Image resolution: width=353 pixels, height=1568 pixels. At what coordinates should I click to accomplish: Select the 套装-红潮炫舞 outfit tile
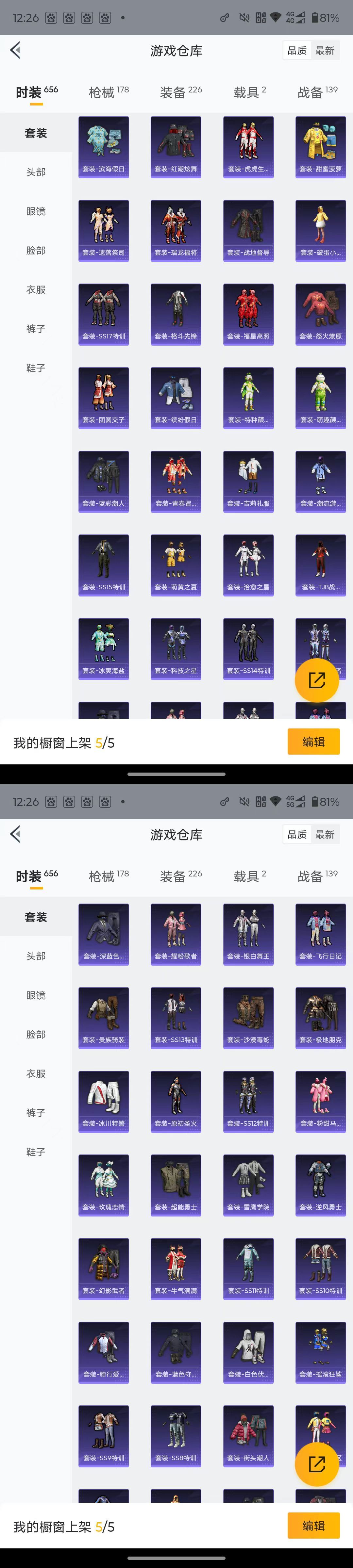(x=176, y=147)
